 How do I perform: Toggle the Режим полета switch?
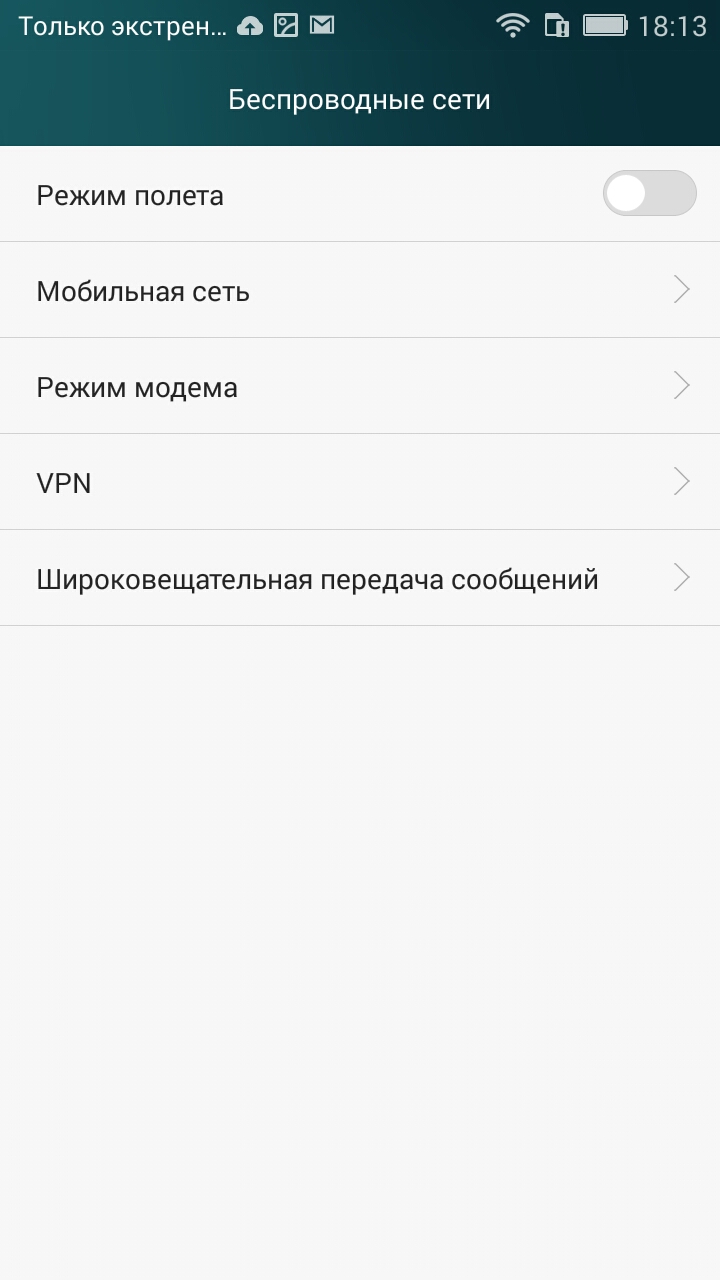649,193
